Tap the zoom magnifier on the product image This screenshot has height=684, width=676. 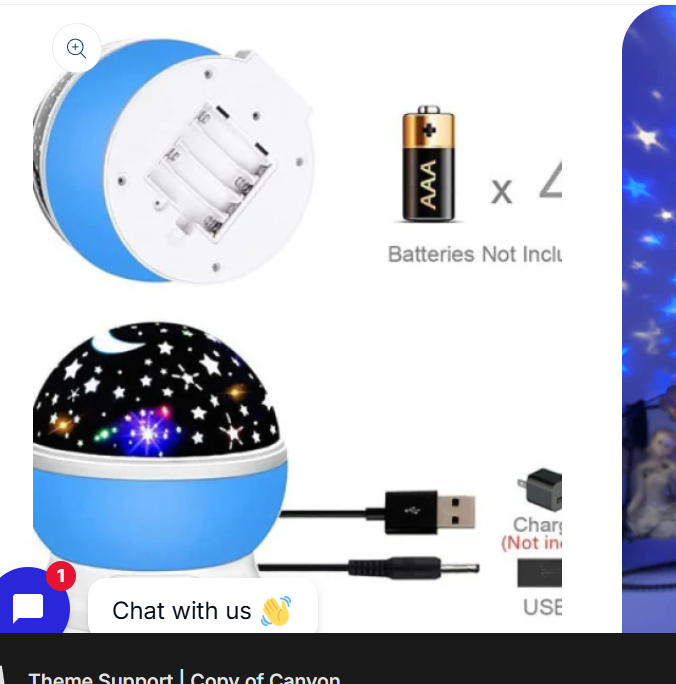[77, 48]
